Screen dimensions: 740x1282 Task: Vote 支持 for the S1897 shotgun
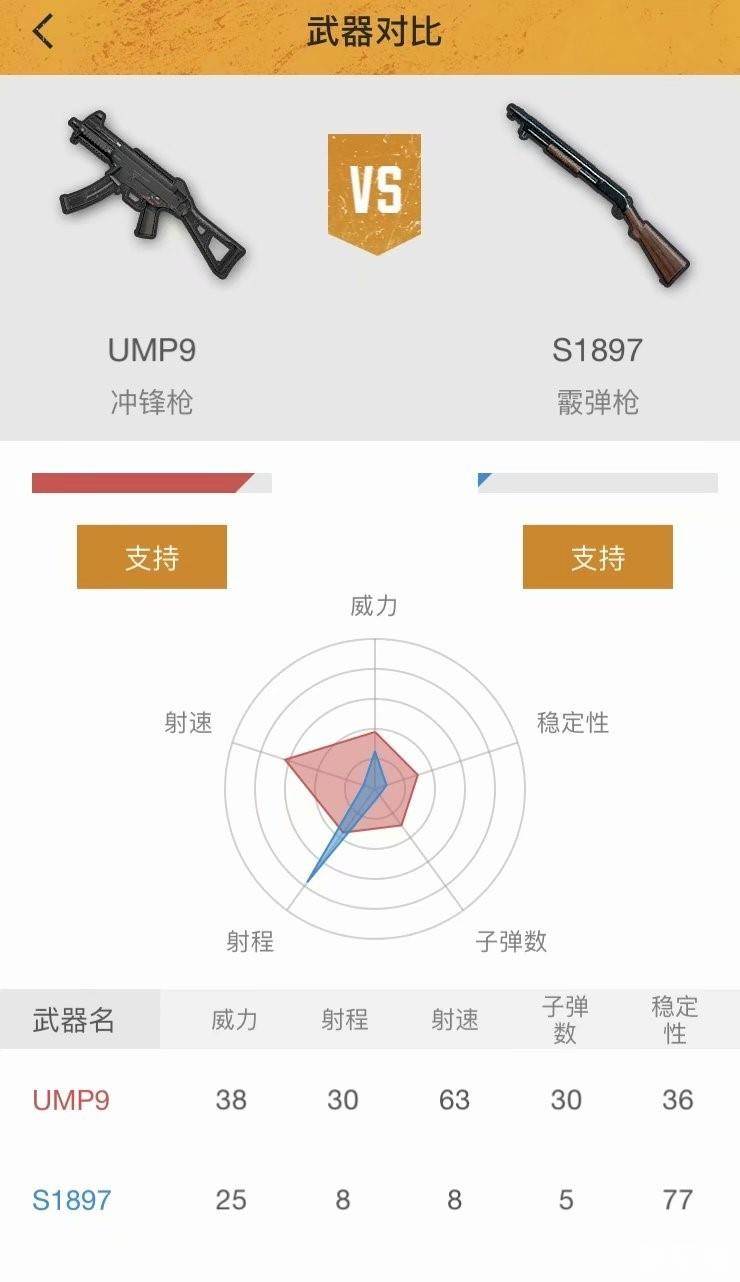click(597, 557)
